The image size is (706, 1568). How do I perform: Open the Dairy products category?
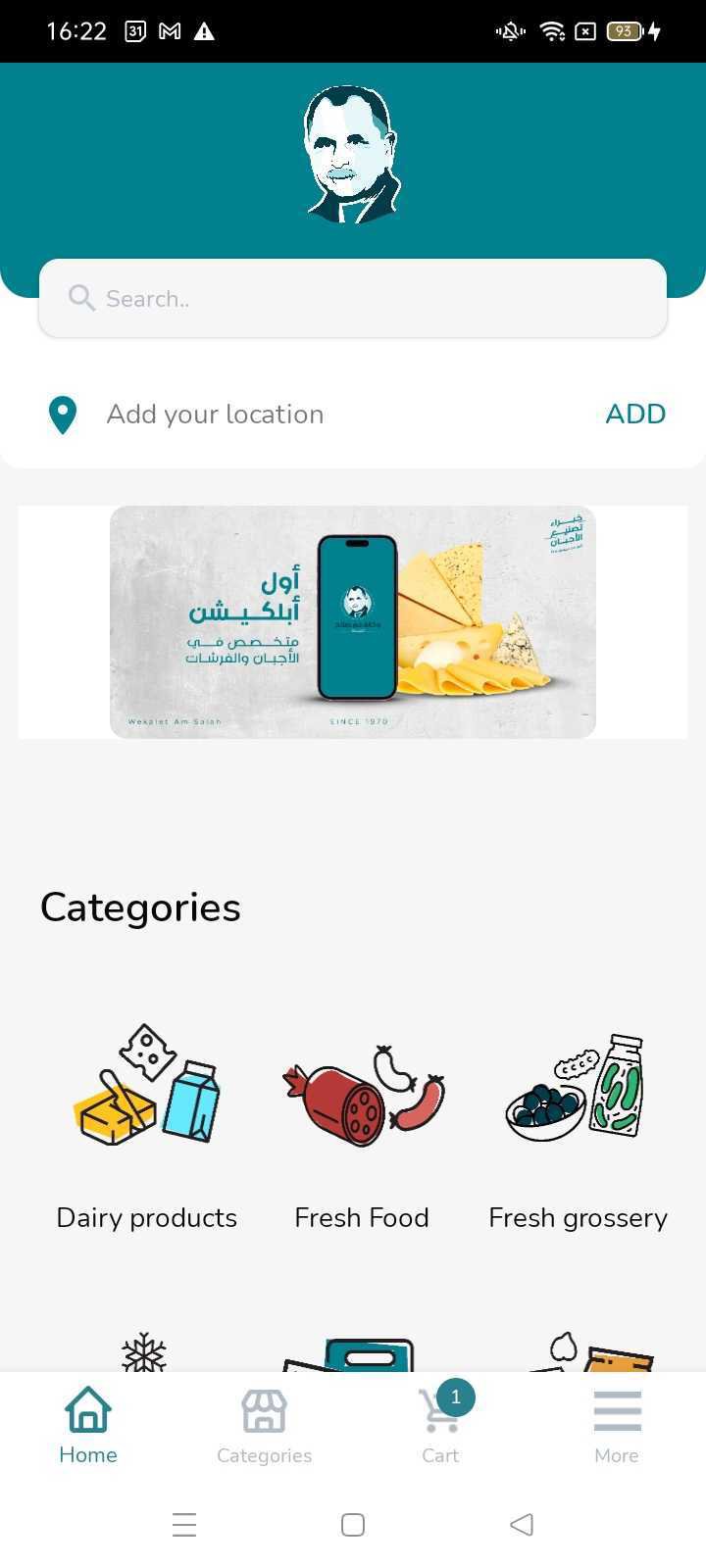point(147,1127)
